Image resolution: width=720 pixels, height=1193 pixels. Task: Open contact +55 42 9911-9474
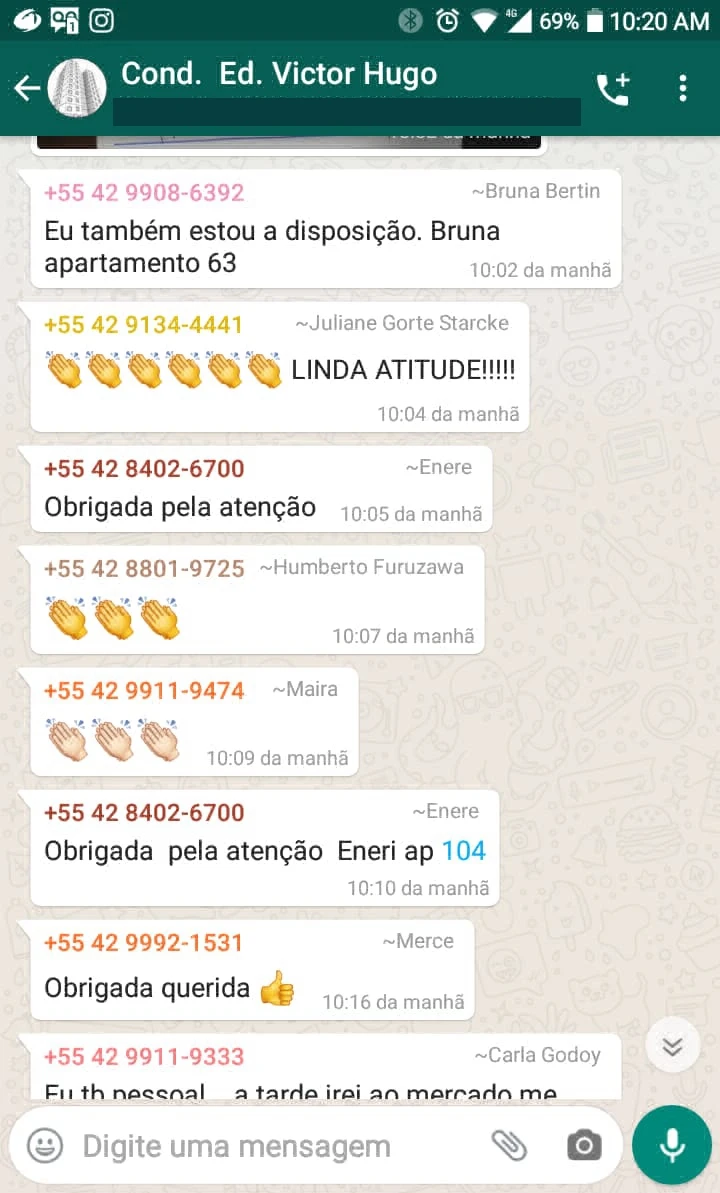144,691
